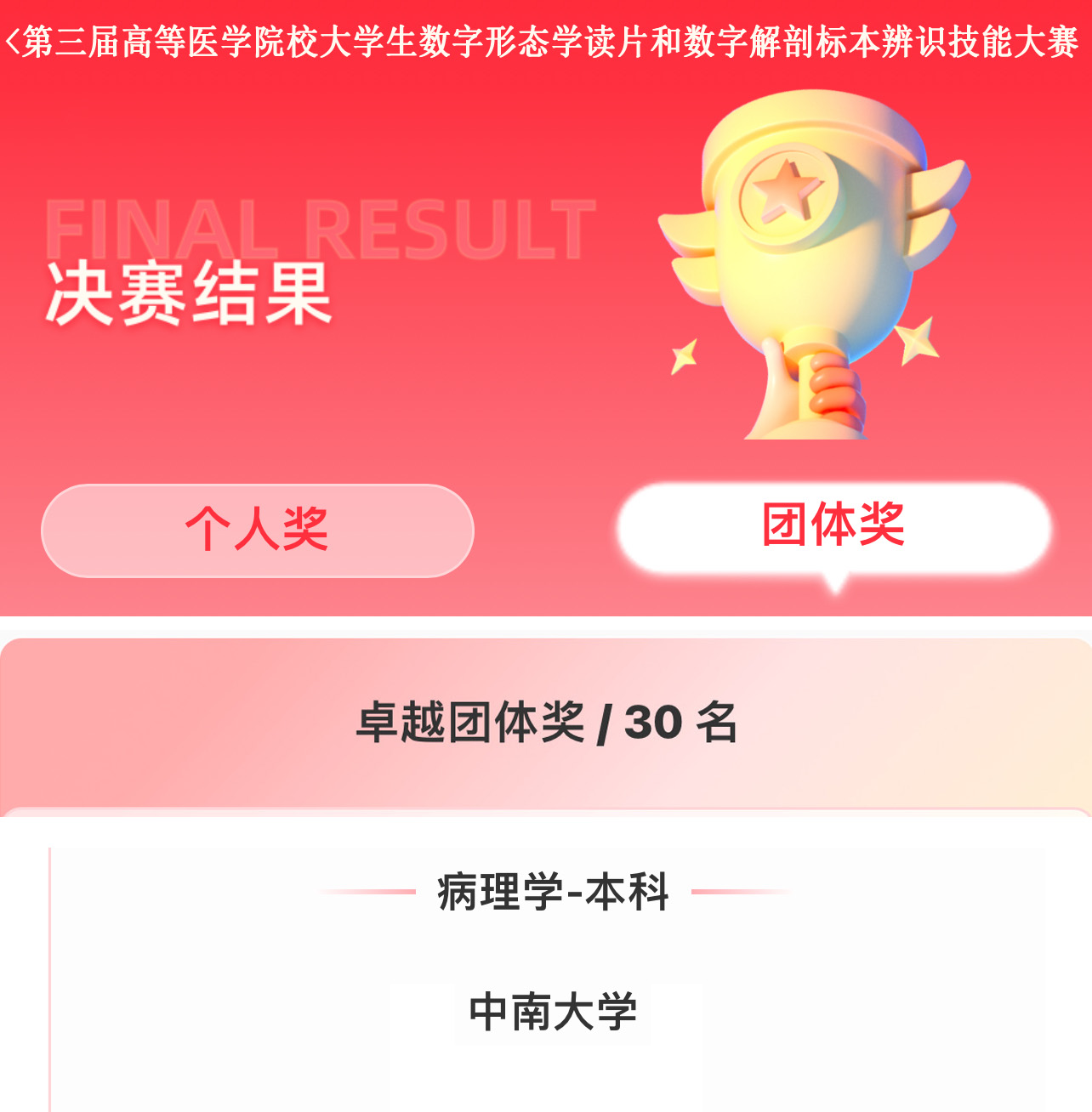Go back using the top-left arrow
This screenshot has width=1092, height=1112.
(13, 41)
